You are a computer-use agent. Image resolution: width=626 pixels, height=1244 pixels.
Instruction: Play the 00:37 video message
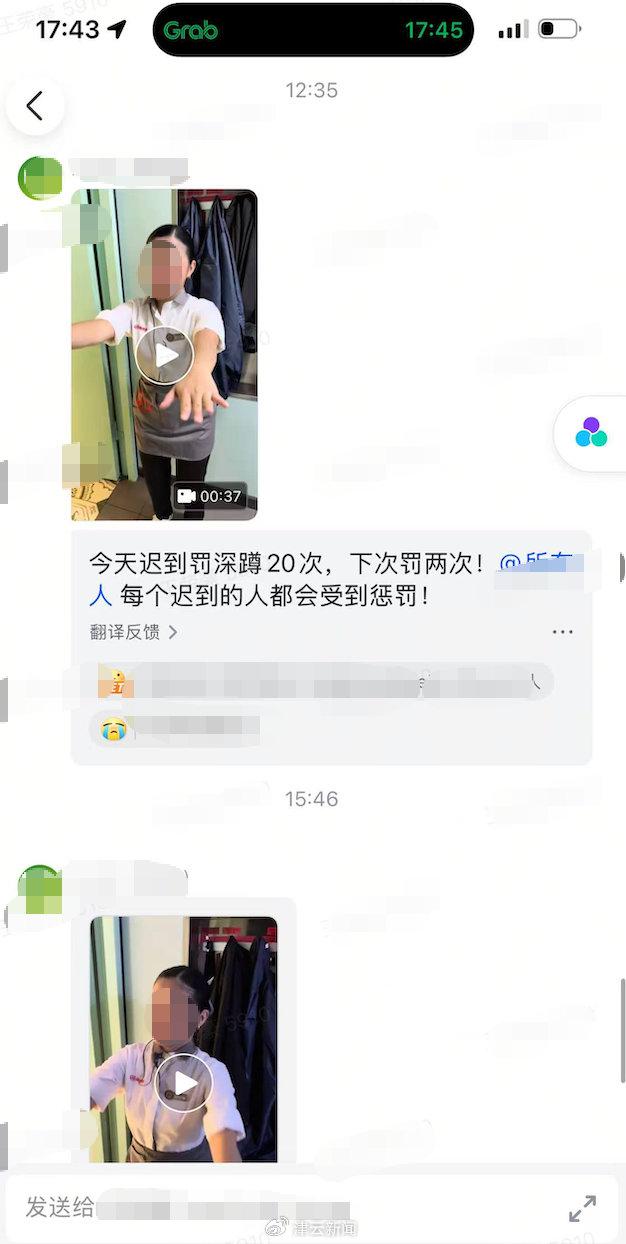(165, 355)
